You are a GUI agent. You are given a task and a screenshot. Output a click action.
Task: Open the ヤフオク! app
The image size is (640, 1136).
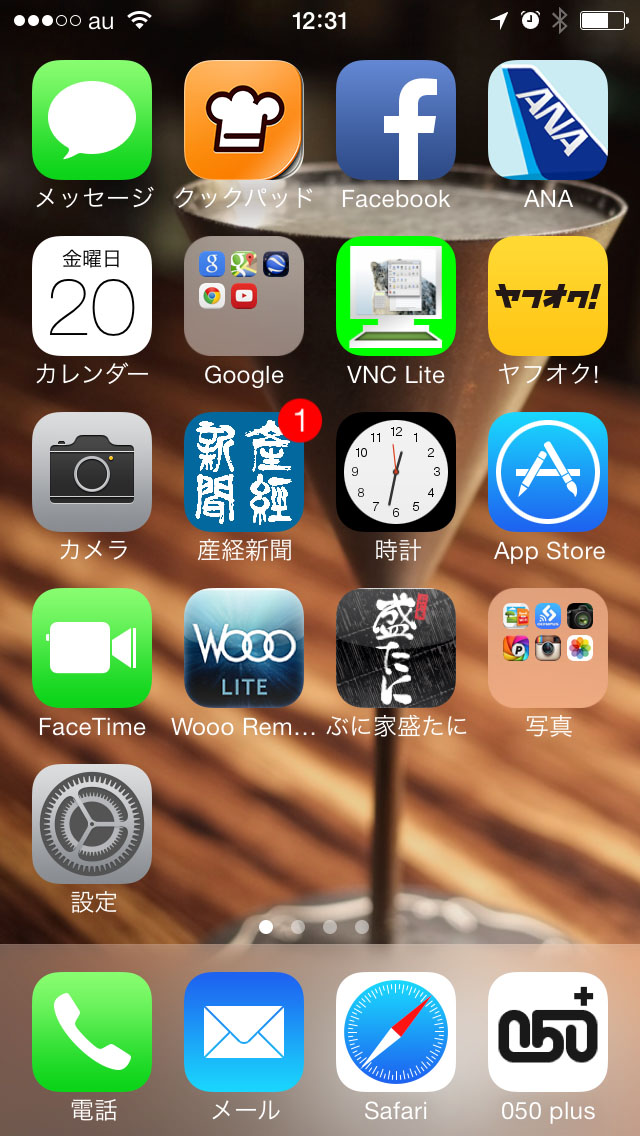tap(548, 296)
